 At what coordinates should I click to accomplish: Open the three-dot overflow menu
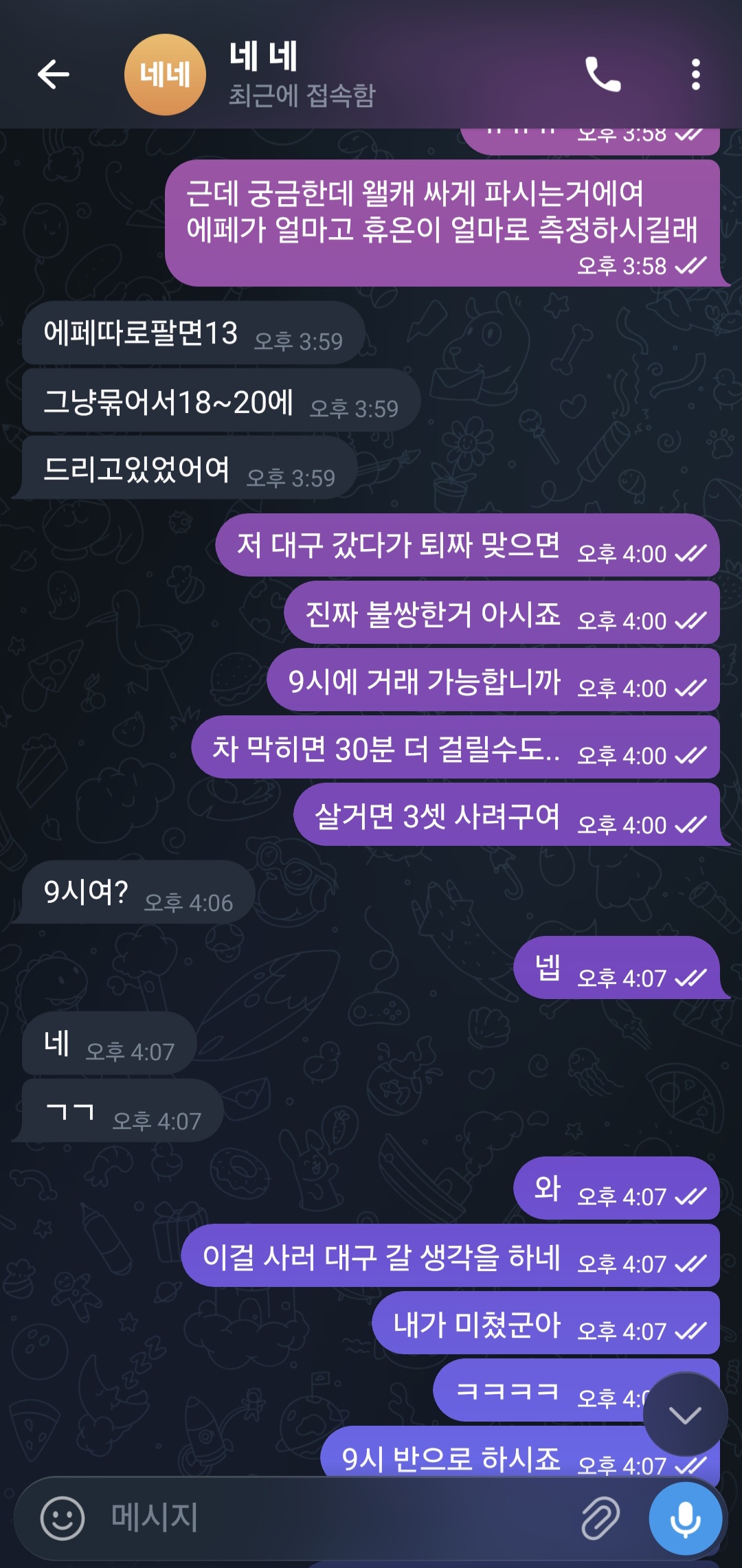point(695,74)
